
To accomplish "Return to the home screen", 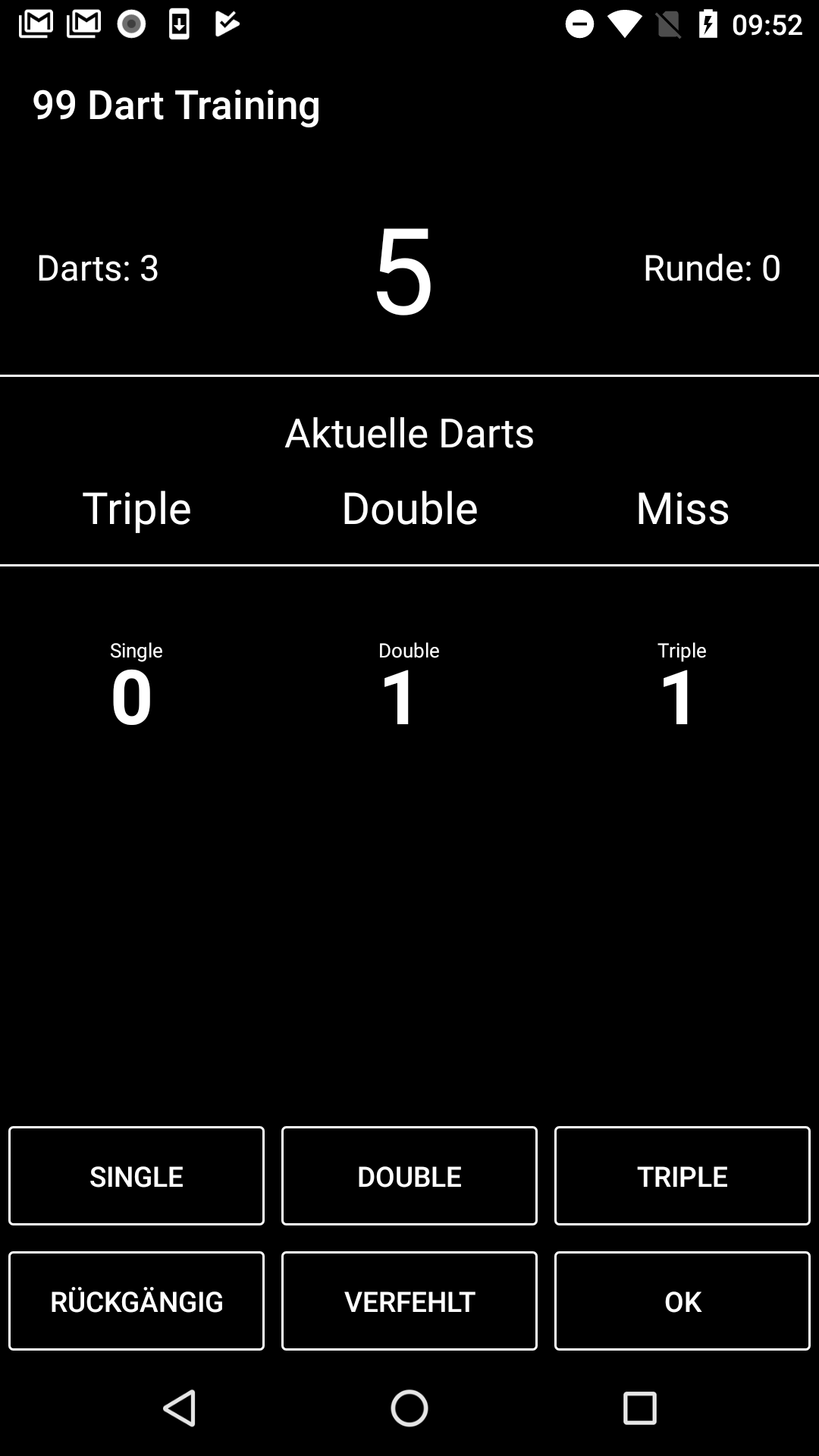I will pyautogui.click(x=409, y=1408).
